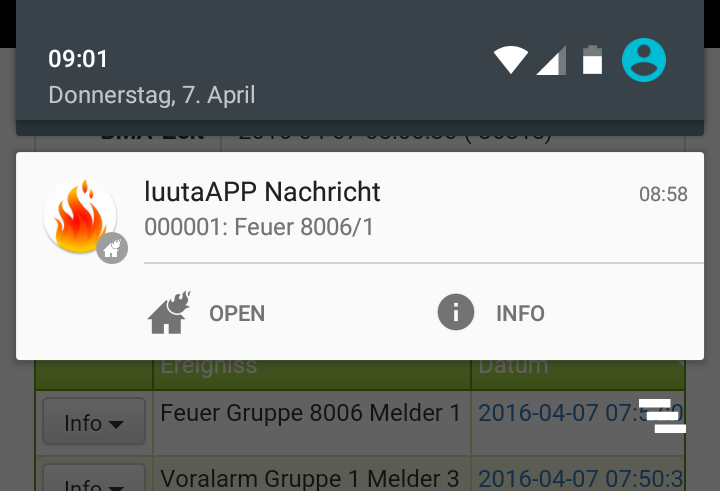Clear all notifications with the stacked-lines icon
Image resolution: width=720 pixels, height=491 pixels.
coord(663,416)
